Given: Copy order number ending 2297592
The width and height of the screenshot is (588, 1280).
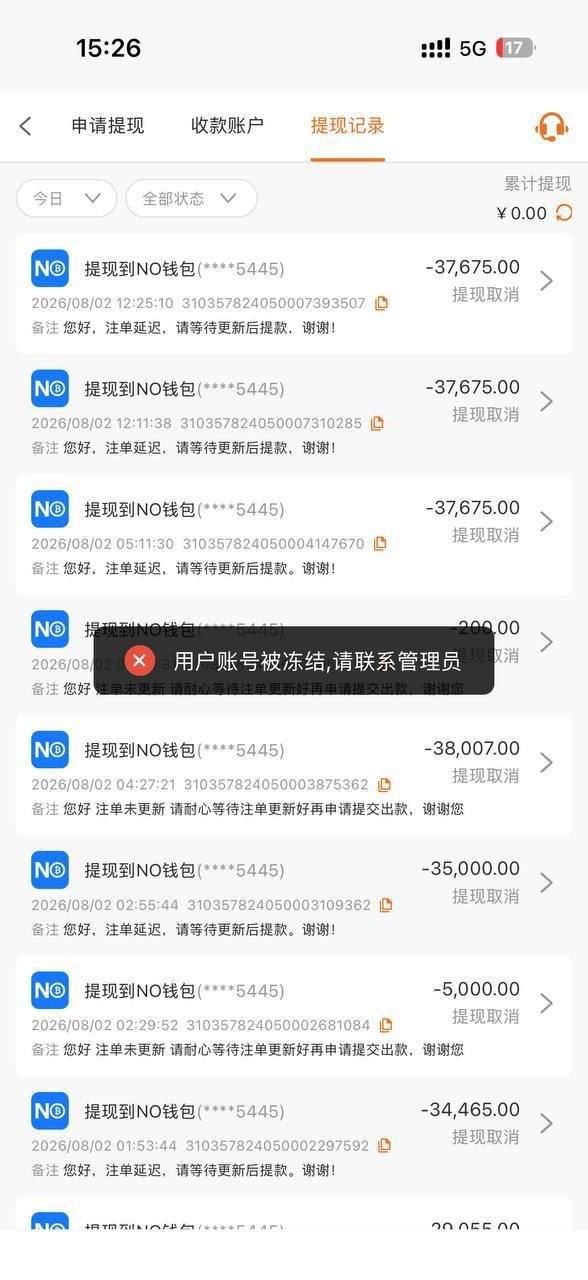Looking at the screenshot, I should click(x=384, y=1146).
